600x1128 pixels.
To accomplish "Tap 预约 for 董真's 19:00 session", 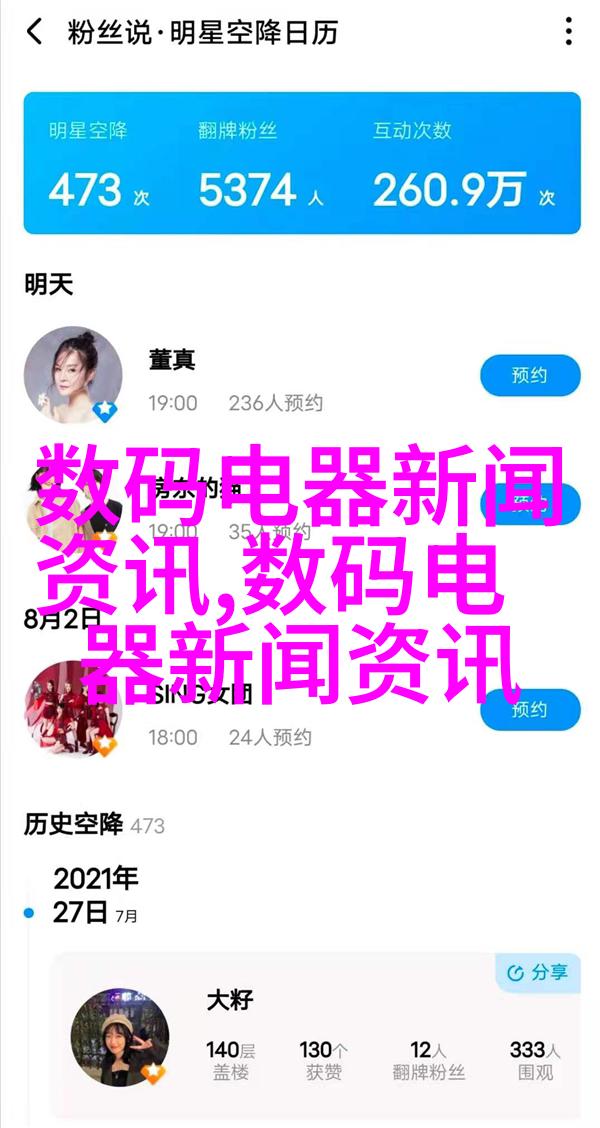I will point(530,376).
